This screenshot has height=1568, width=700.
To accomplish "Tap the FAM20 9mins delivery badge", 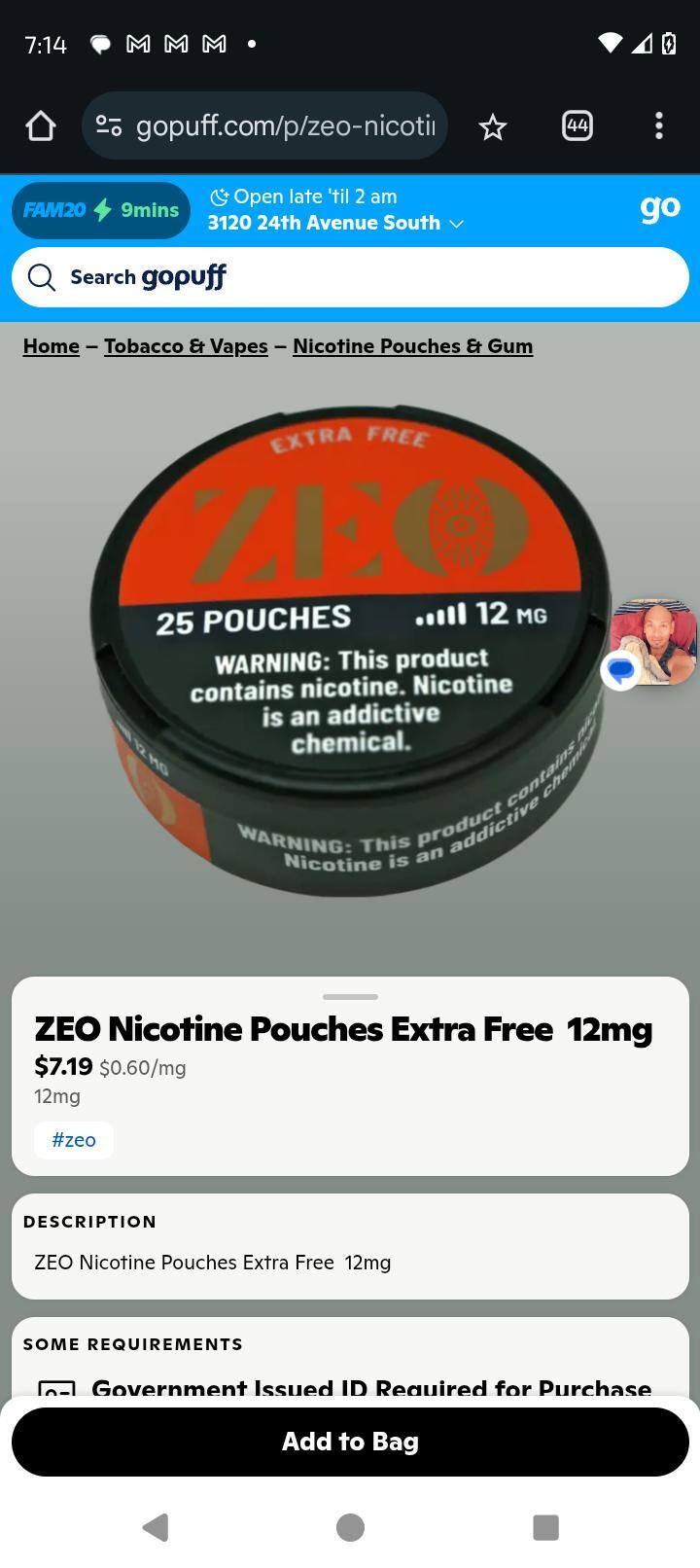I will [101, 210].
